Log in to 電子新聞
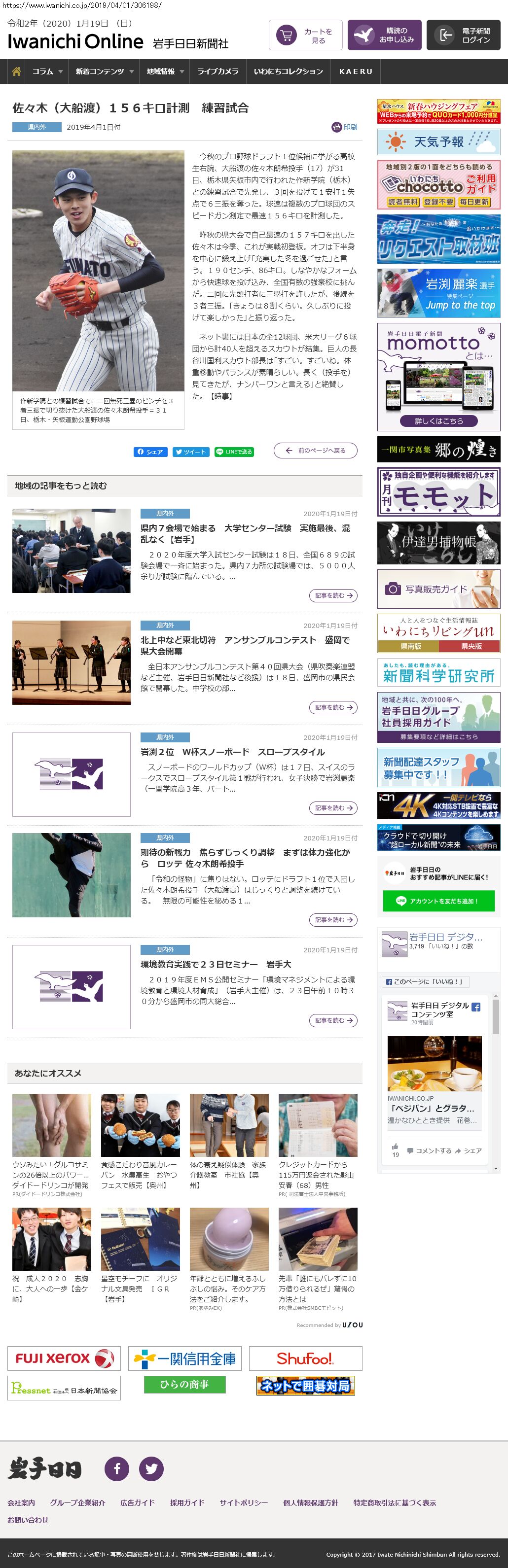Viewport: 508px width, 1568px height. click(x=463, y=35)
